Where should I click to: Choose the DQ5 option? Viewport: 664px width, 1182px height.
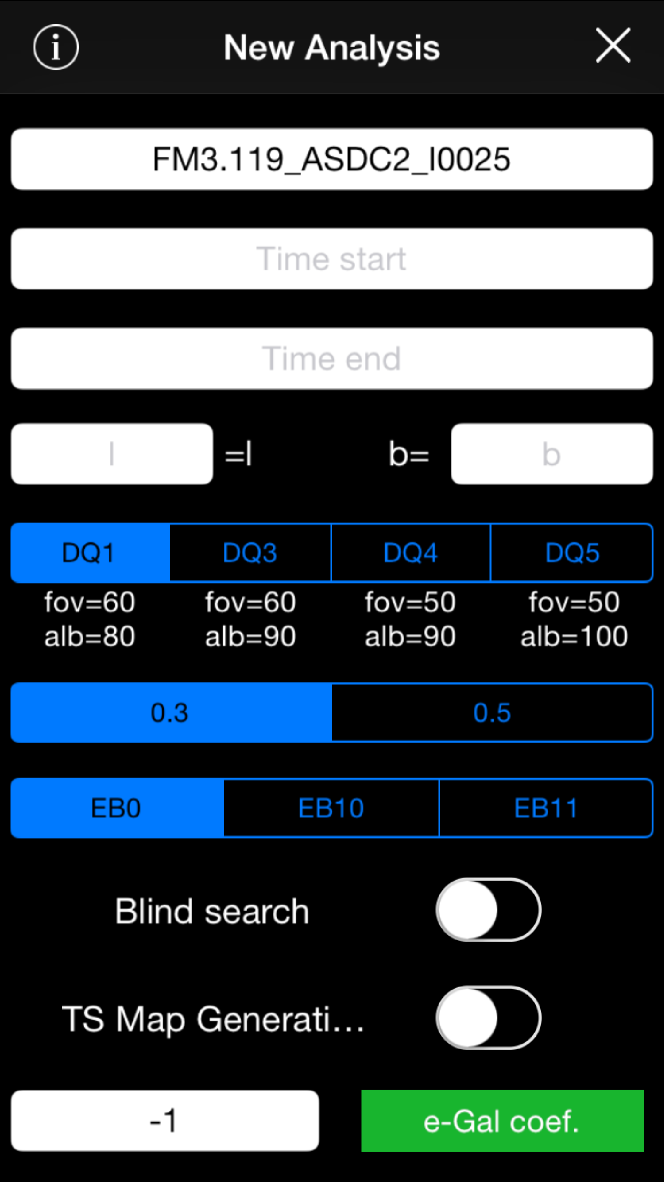click(572, 553)
